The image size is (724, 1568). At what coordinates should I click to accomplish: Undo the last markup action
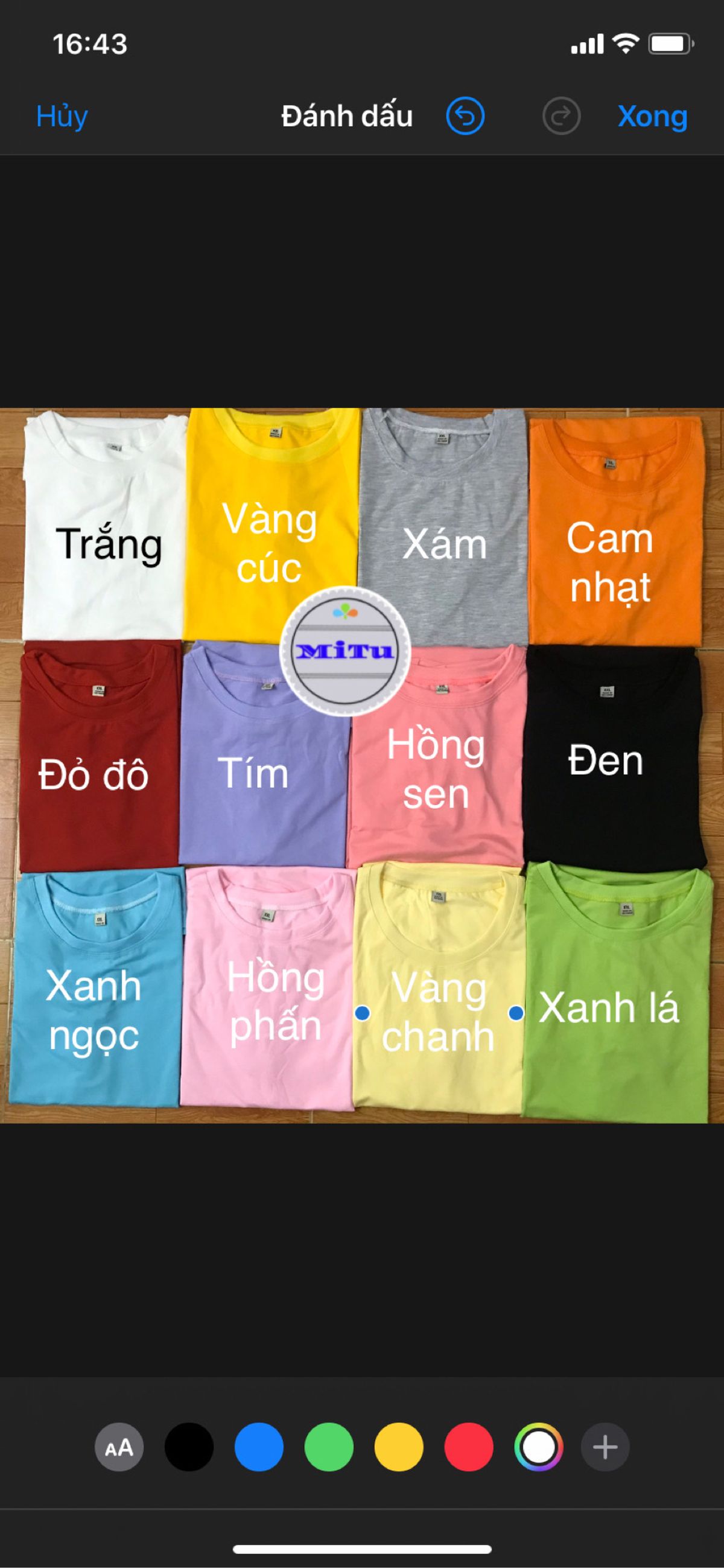pyautogui.click(x=465, y=116)
